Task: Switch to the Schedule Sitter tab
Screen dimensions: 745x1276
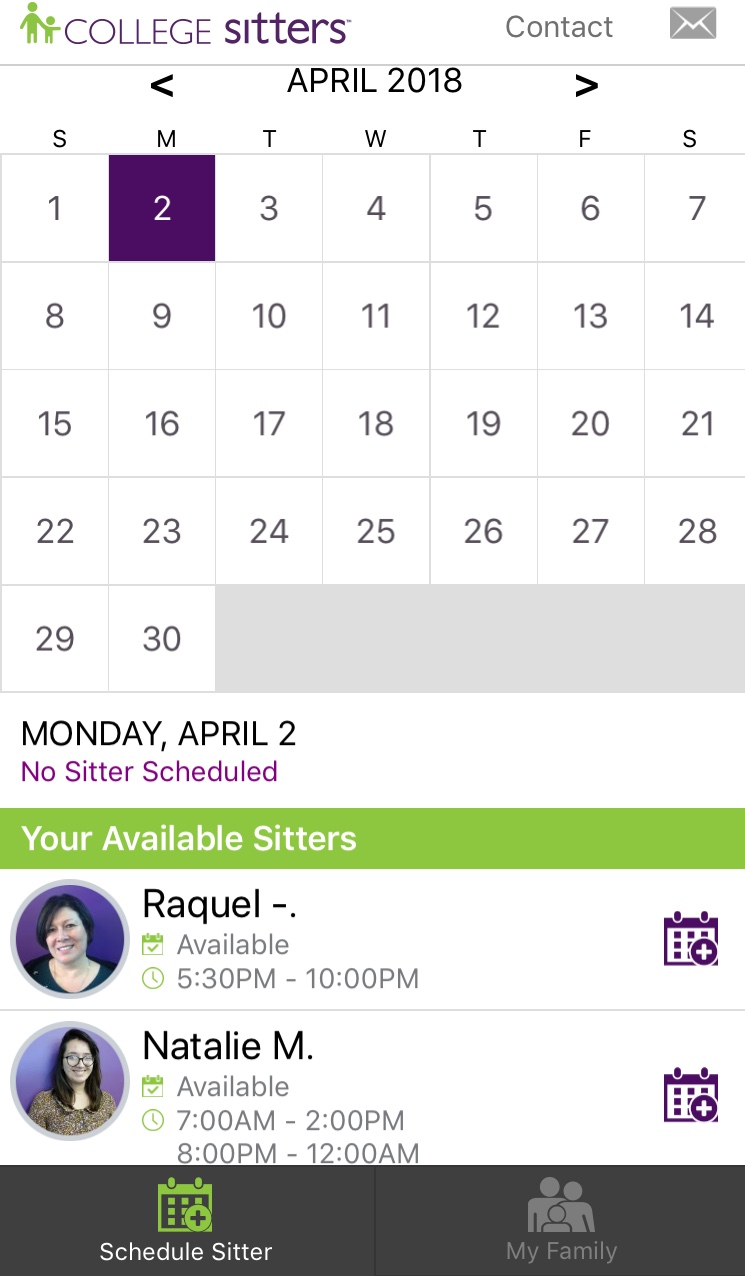Action: pos(186,1221)
